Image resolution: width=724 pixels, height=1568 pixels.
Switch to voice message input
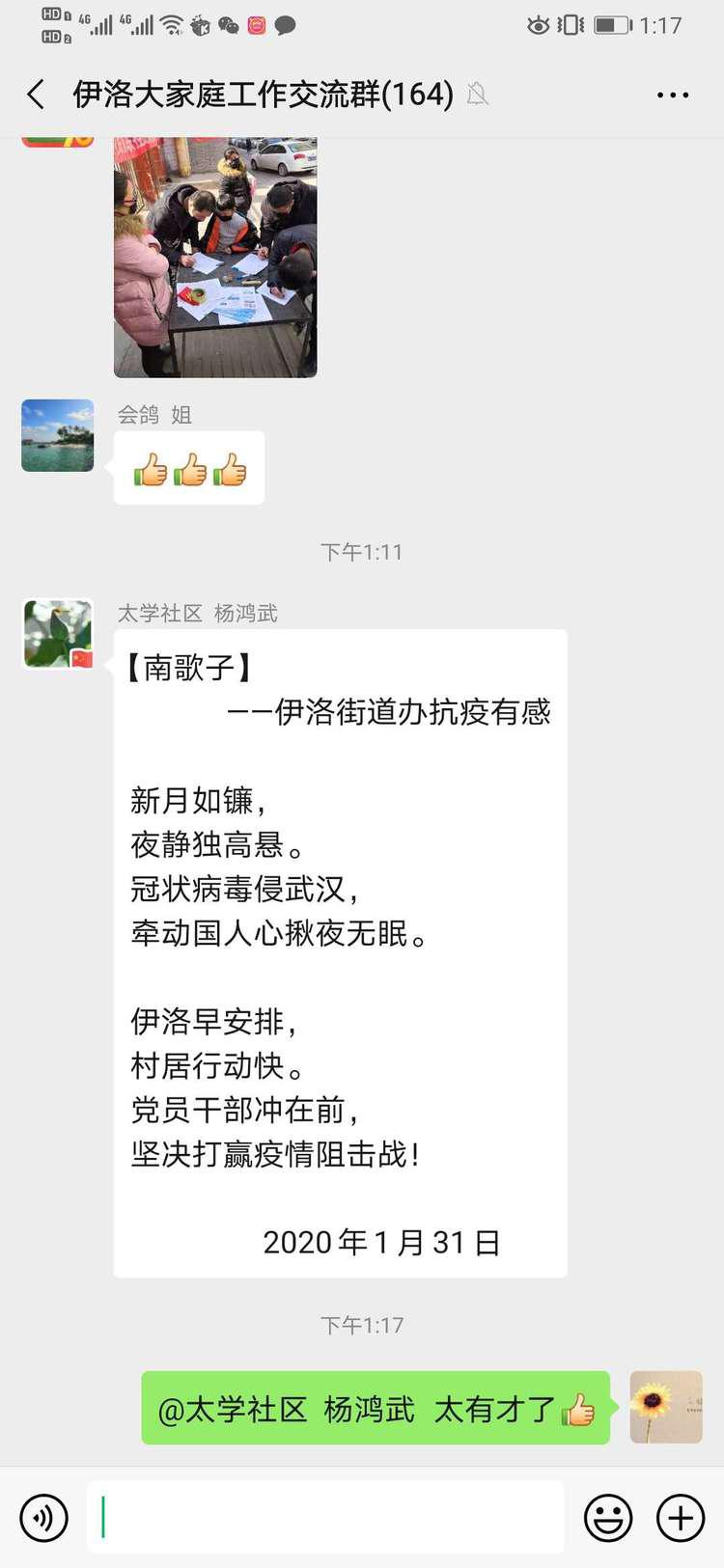(43, 1518)
